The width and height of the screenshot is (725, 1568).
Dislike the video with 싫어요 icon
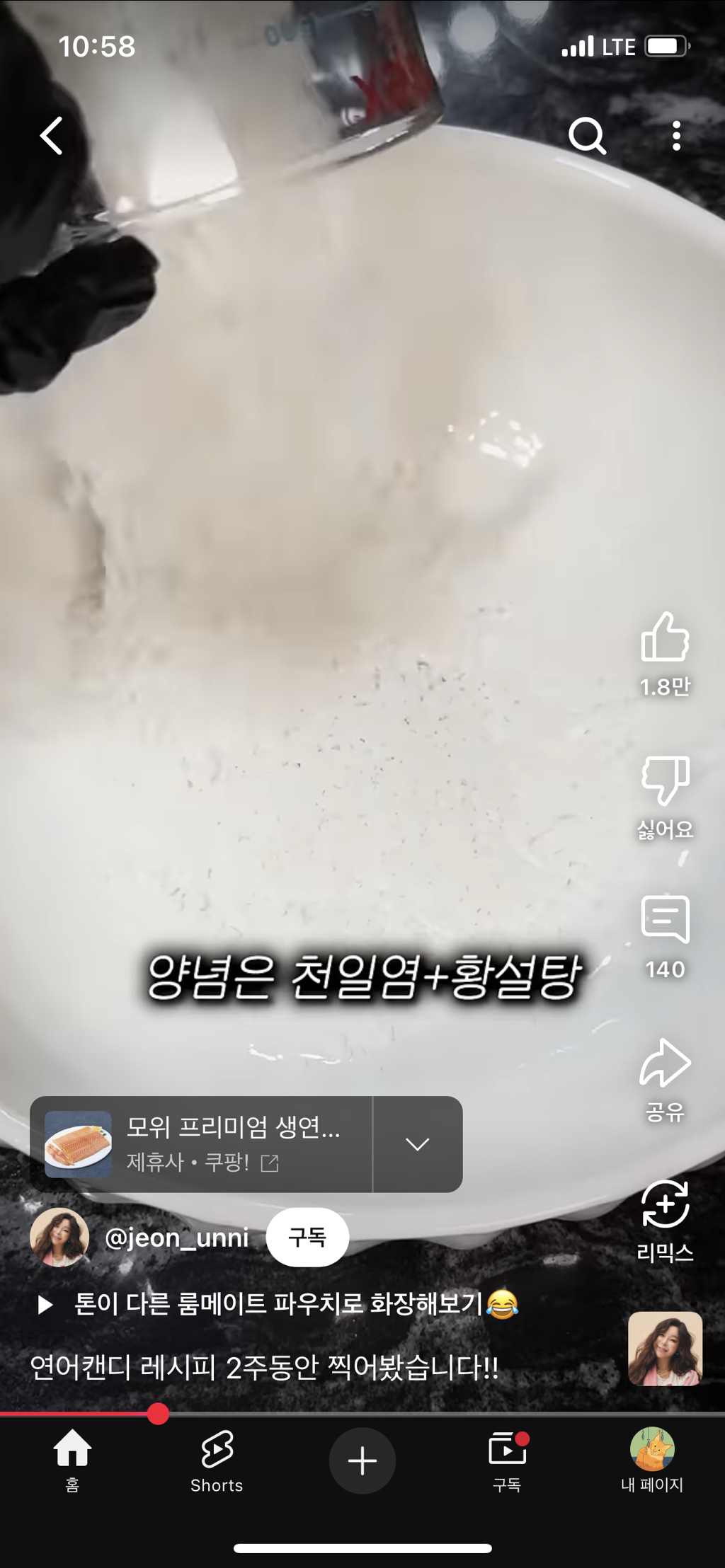(665, 780)
